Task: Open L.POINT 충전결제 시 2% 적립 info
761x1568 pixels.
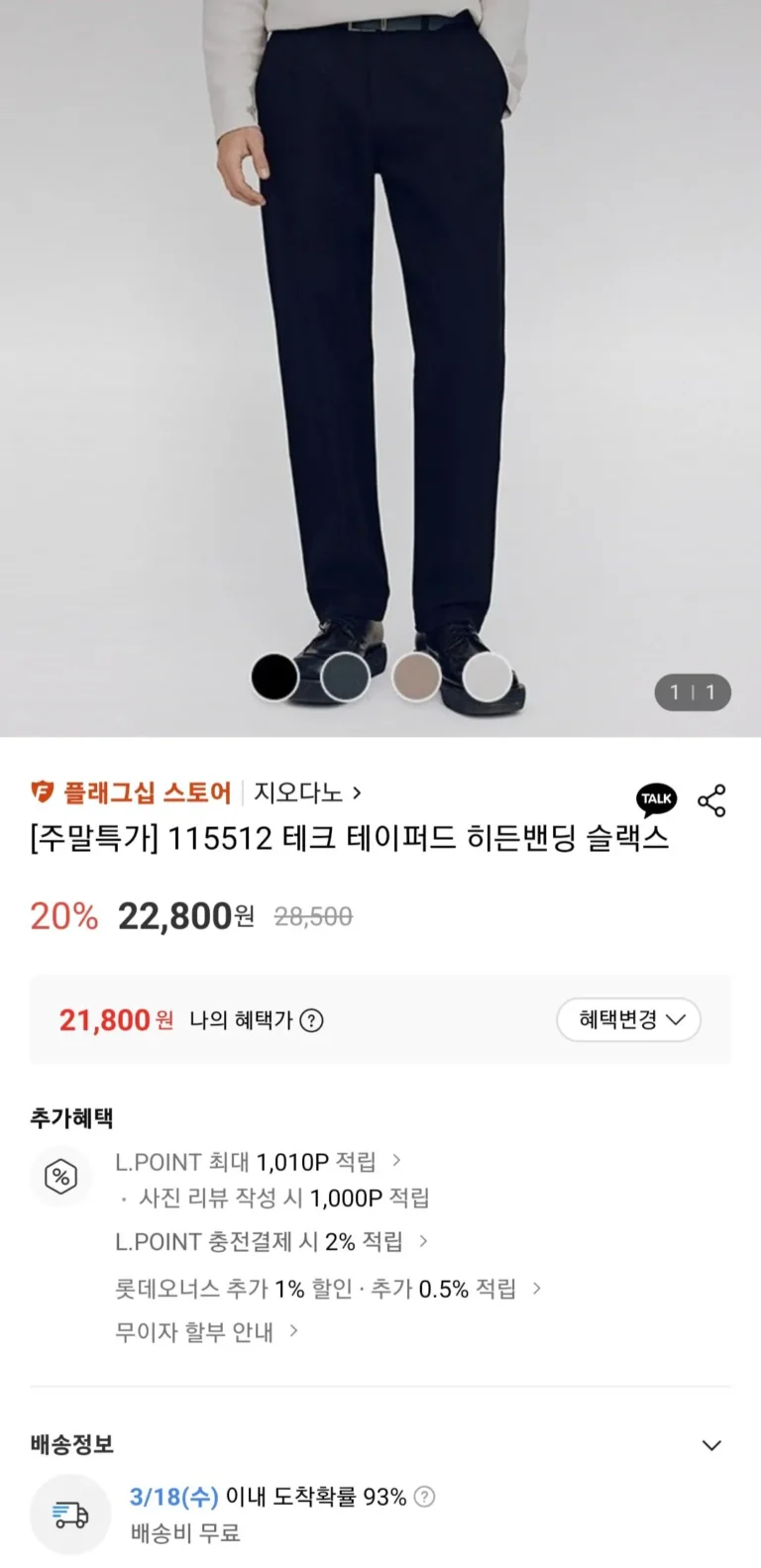Action: 271,1241
